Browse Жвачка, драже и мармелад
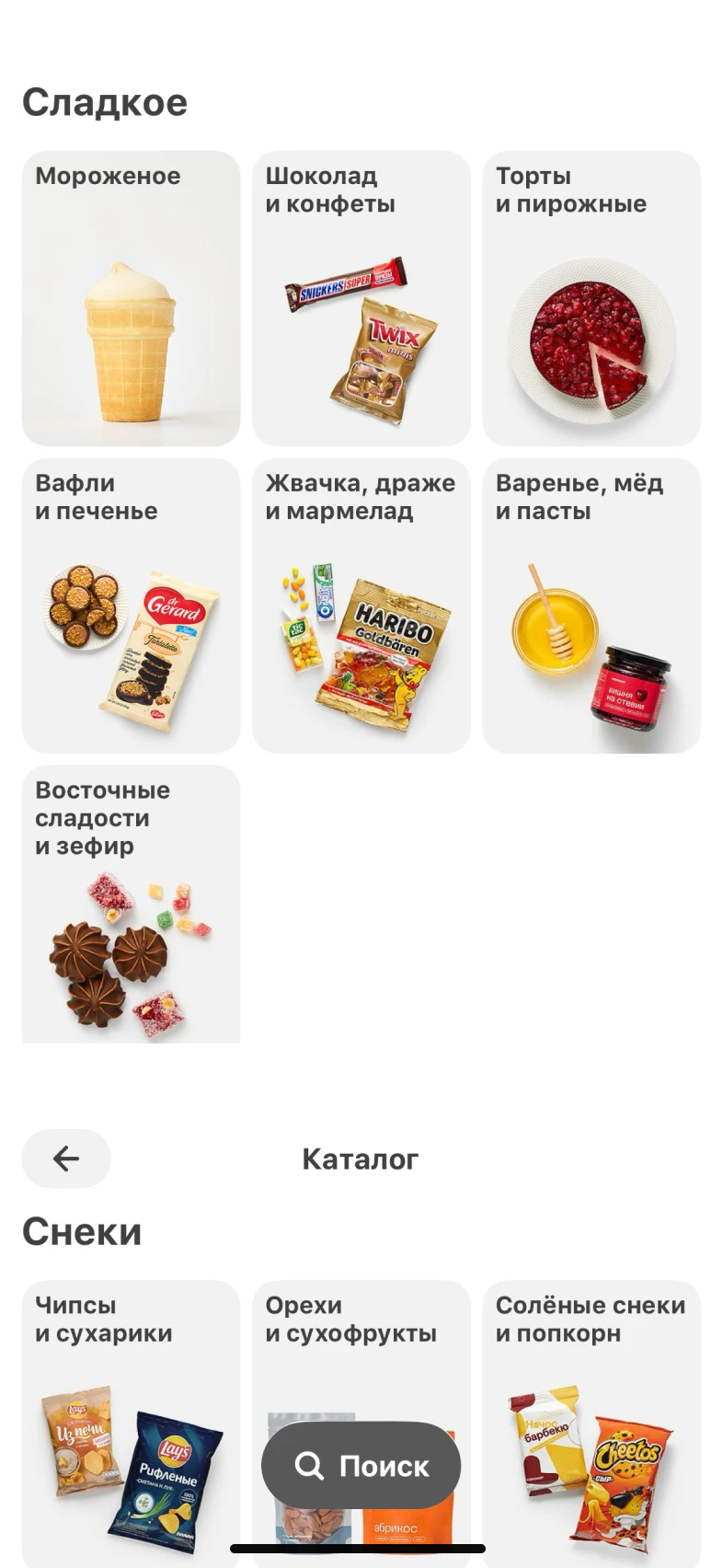Screen dimensions: 723x1568 coord(361,605)
